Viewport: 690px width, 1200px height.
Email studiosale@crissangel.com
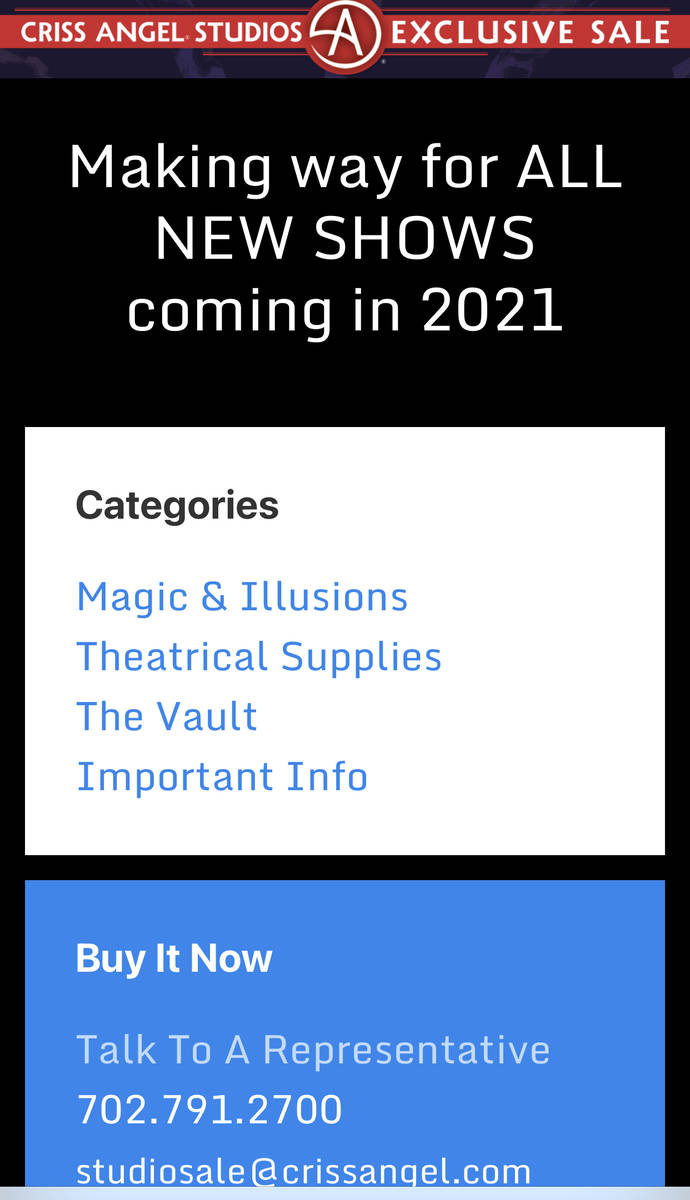[303, 1171]
